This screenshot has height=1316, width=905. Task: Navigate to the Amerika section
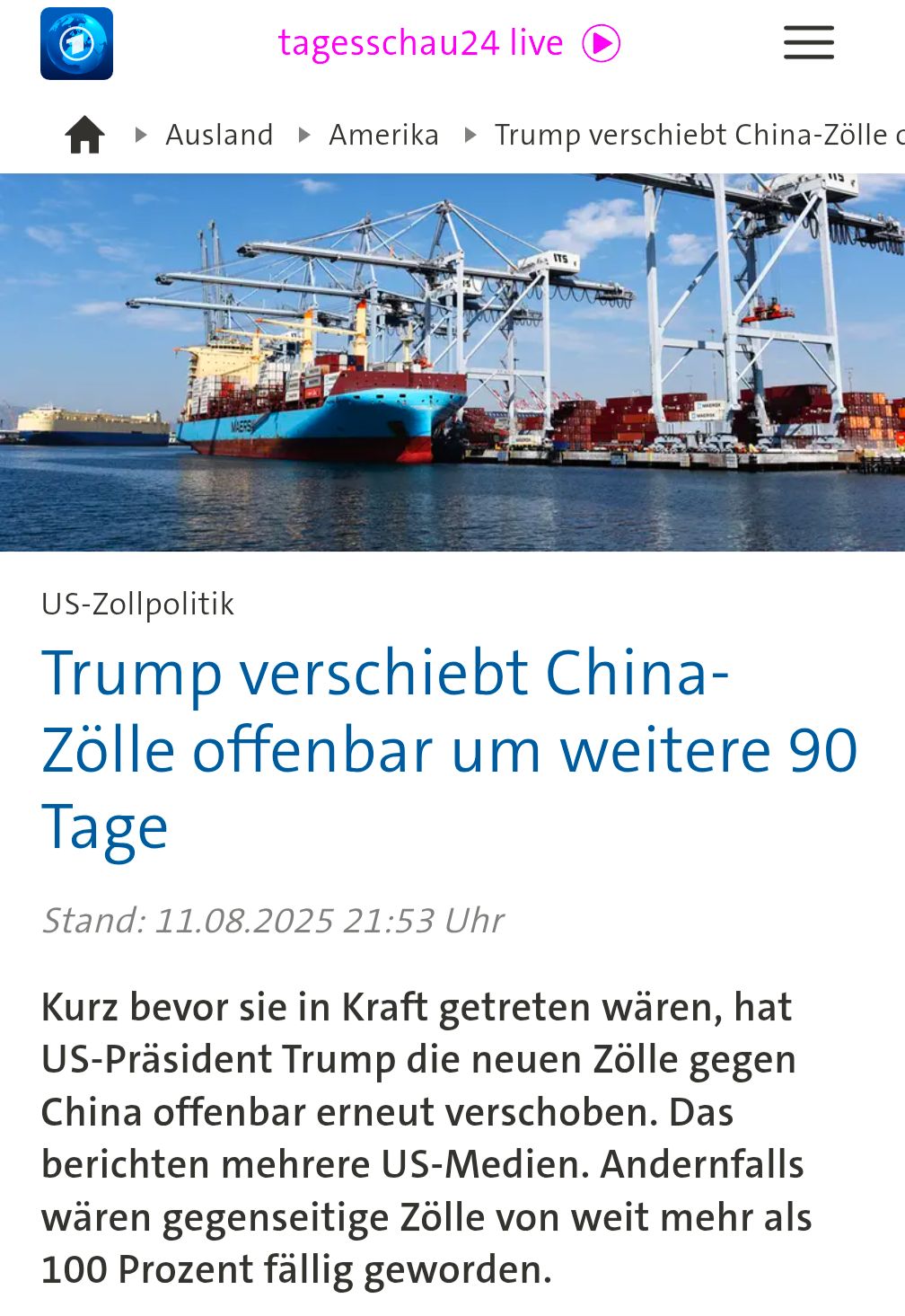click(383, 135)
